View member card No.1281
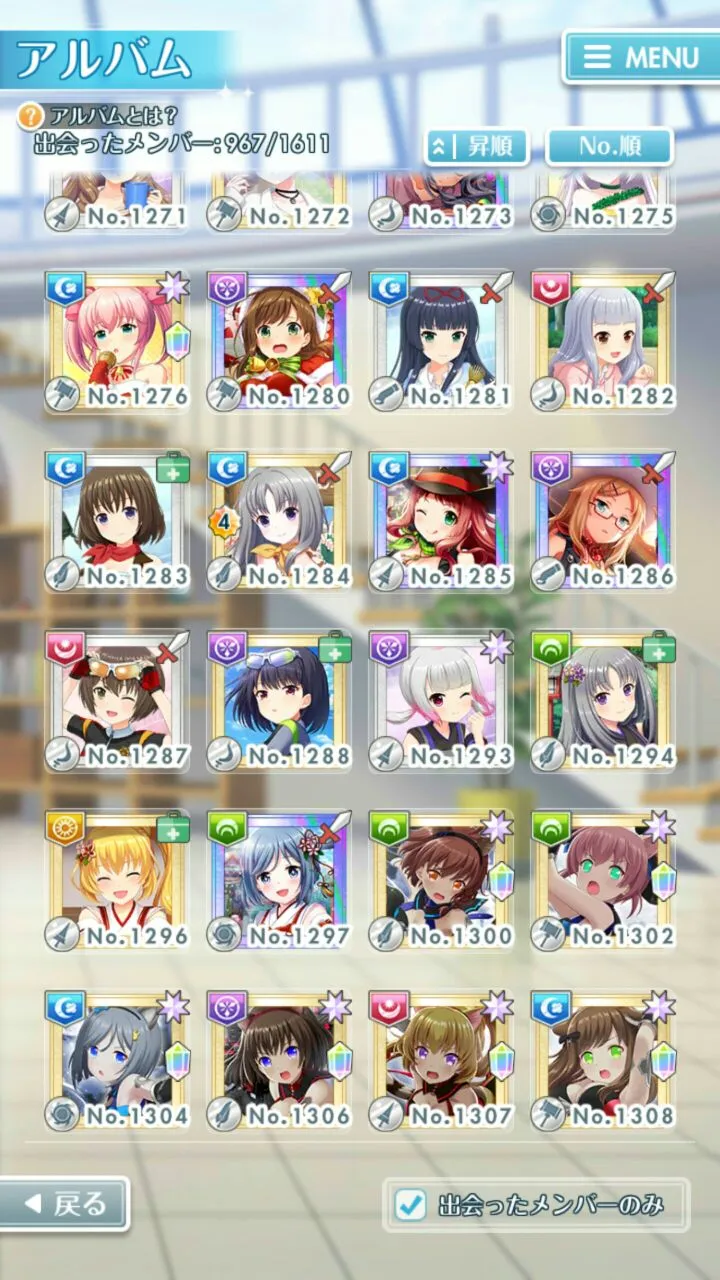720x1280 pixels. [442, 340]
